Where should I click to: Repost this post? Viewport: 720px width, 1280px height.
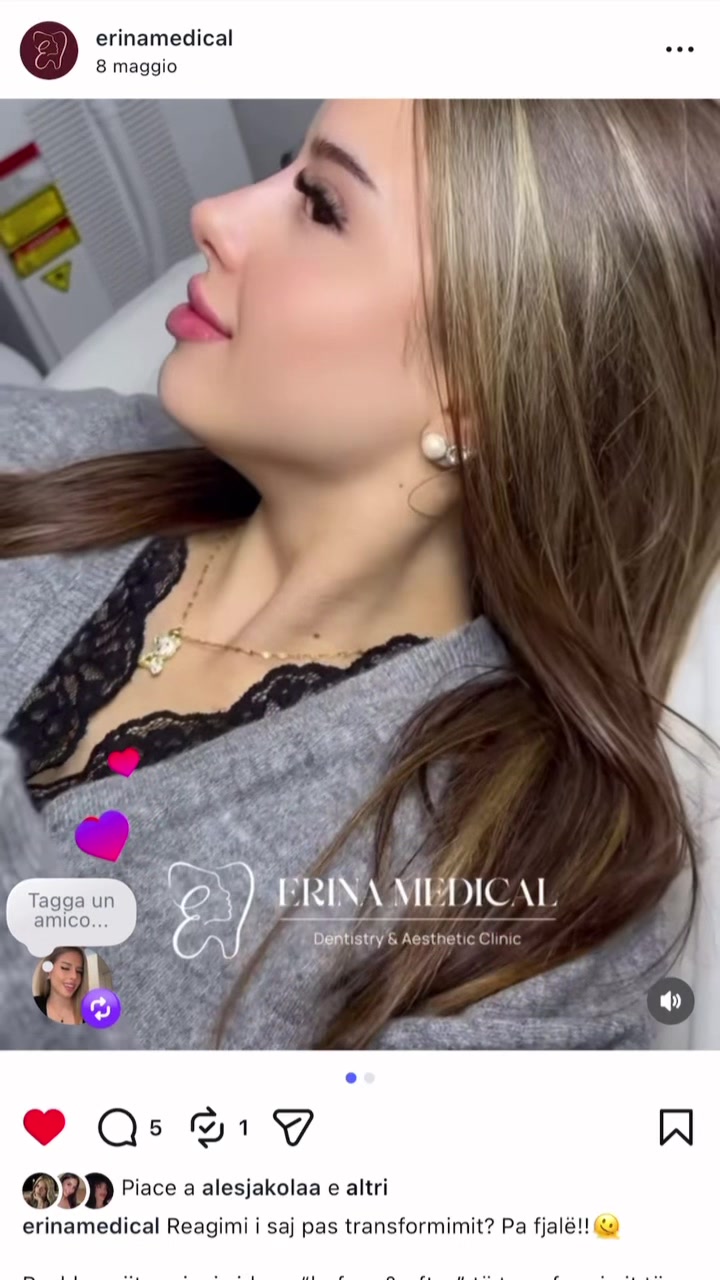(x=207, y=1128)
